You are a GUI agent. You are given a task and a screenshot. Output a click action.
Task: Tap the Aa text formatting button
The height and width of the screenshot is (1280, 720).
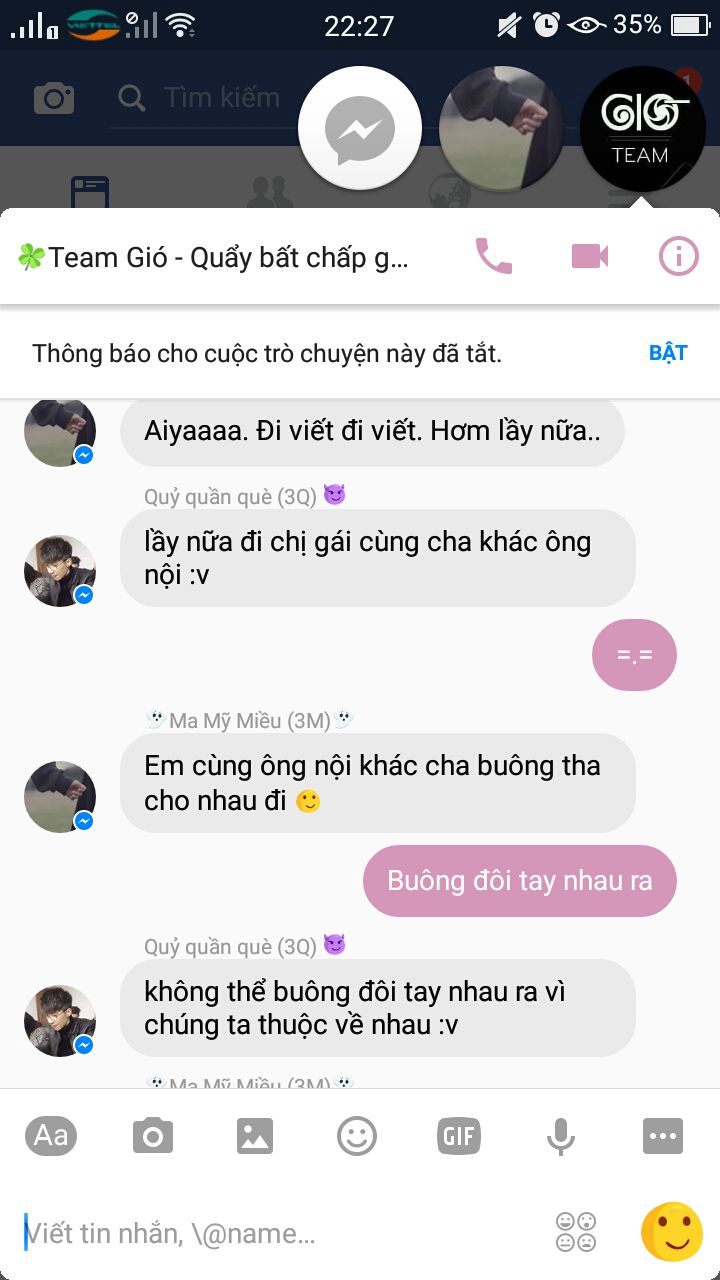coord(51,1135)
